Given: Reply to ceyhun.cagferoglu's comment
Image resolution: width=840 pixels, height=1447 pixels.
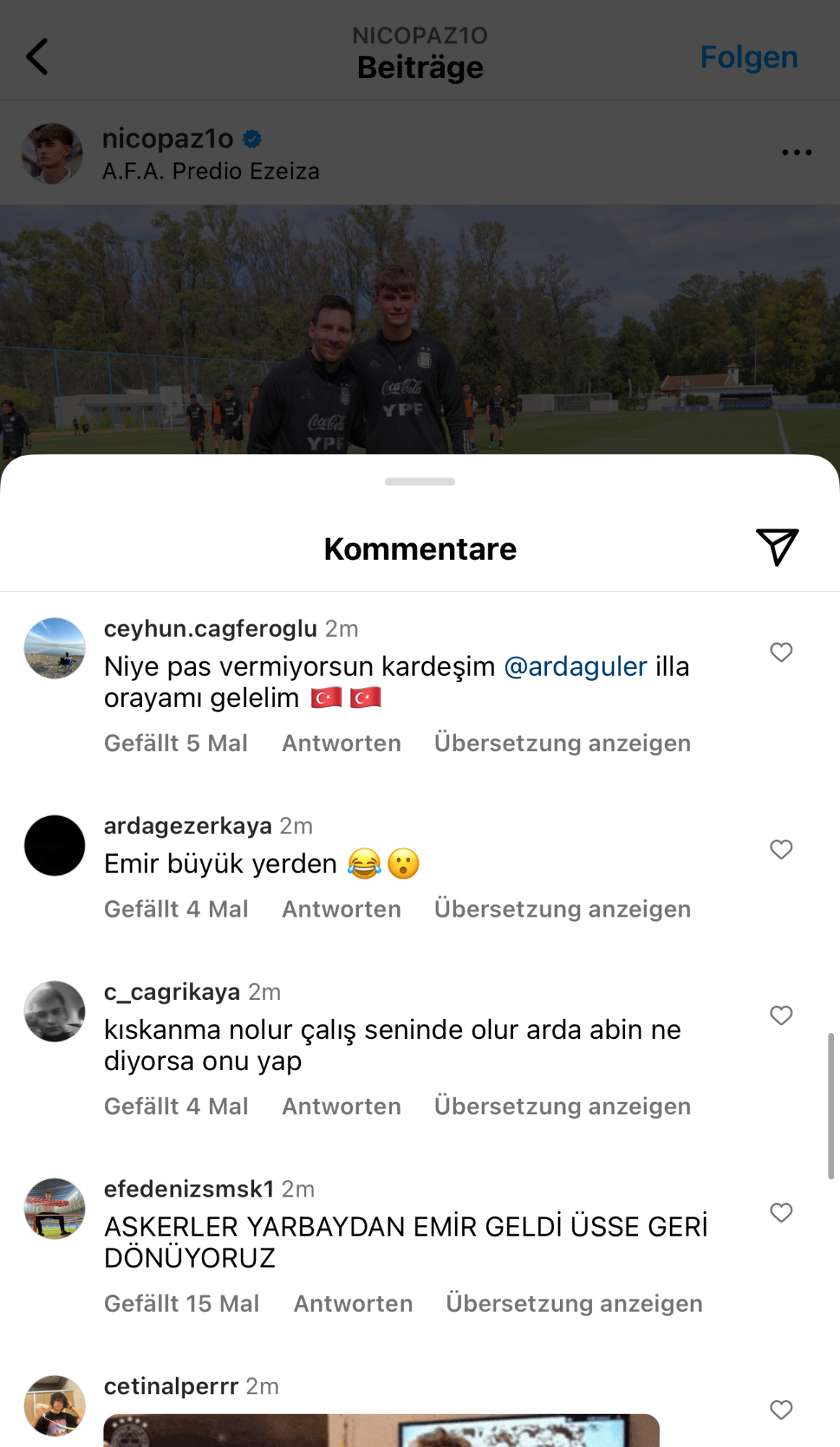Looking at the screenshot, I should click(341, 743).
